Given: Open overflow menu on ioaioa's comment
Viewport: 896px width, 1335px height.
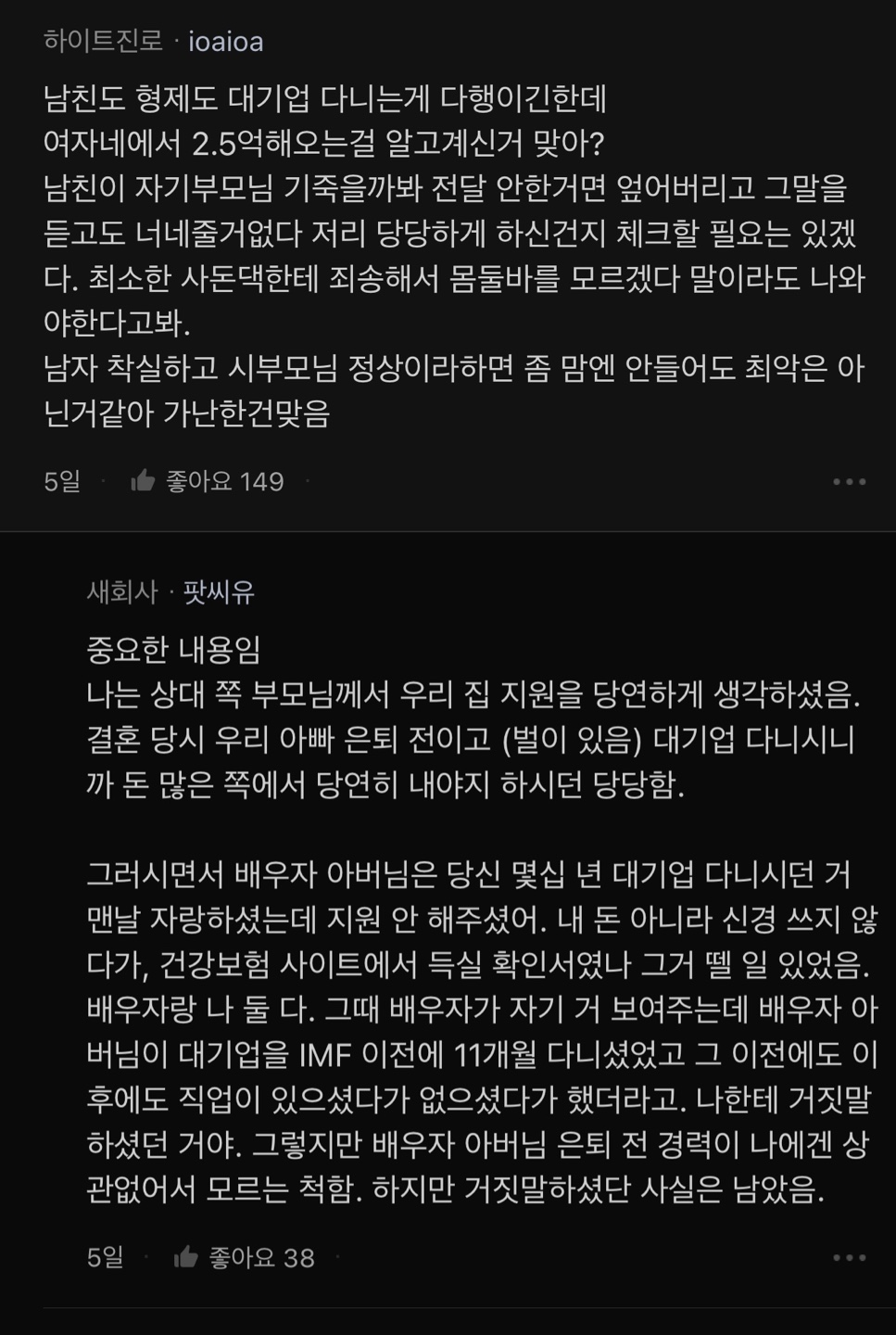Looking at the screenshot, I should [x=849, y=481].
